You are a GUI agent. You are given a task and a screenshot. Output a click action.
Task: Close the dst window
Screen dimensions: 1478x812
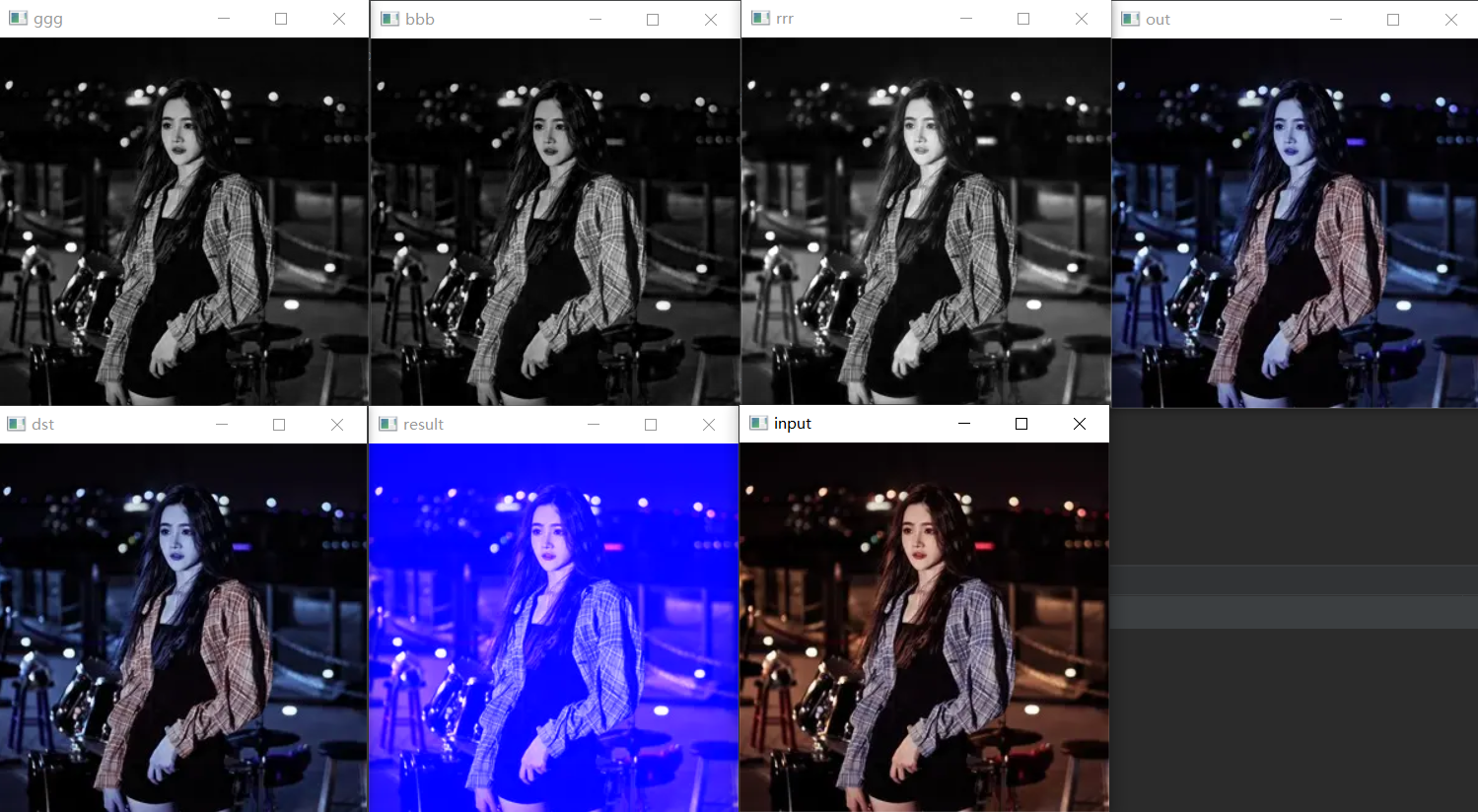[x=337, y=425]
